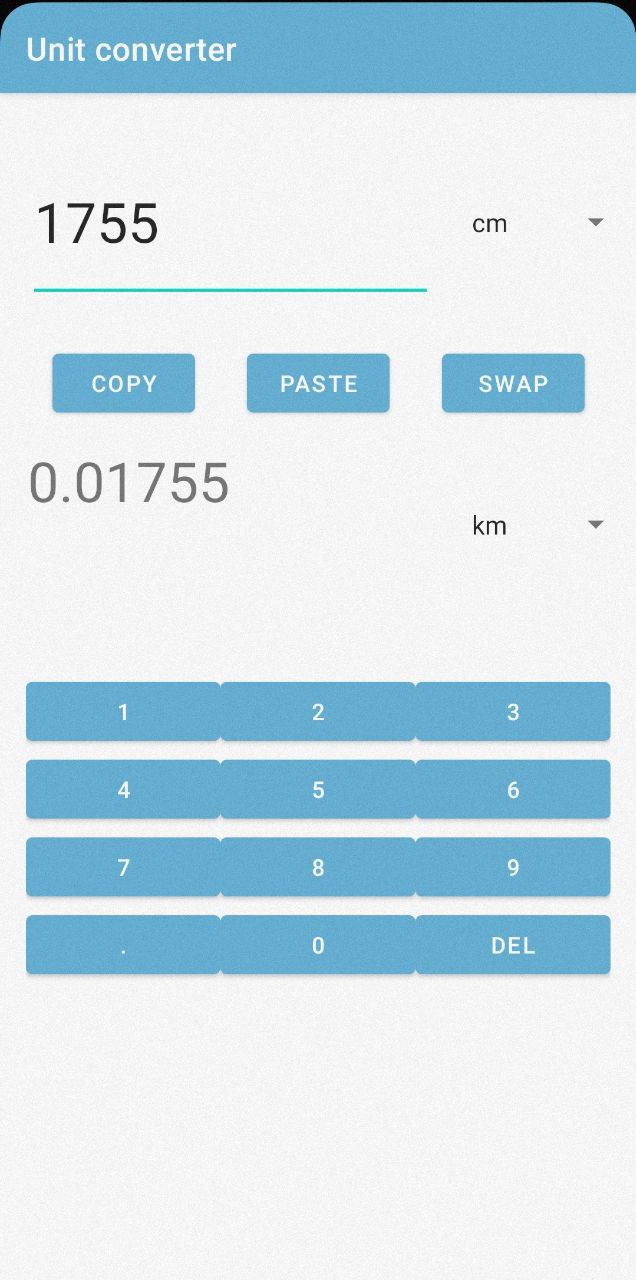
Task: Paste a value with the PASTE button
Action: coord(318,383)
